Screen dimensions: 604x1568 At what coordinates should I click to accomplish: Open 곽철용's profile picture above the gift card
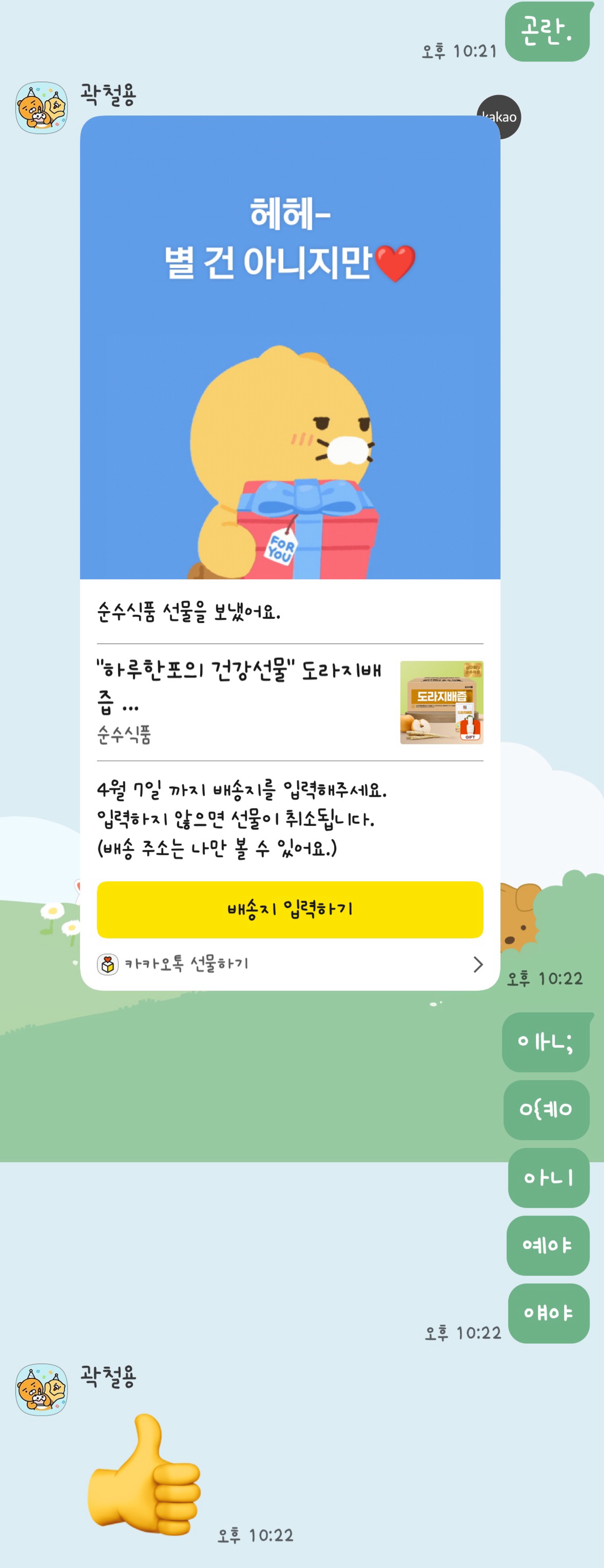(x=41, y=108)
